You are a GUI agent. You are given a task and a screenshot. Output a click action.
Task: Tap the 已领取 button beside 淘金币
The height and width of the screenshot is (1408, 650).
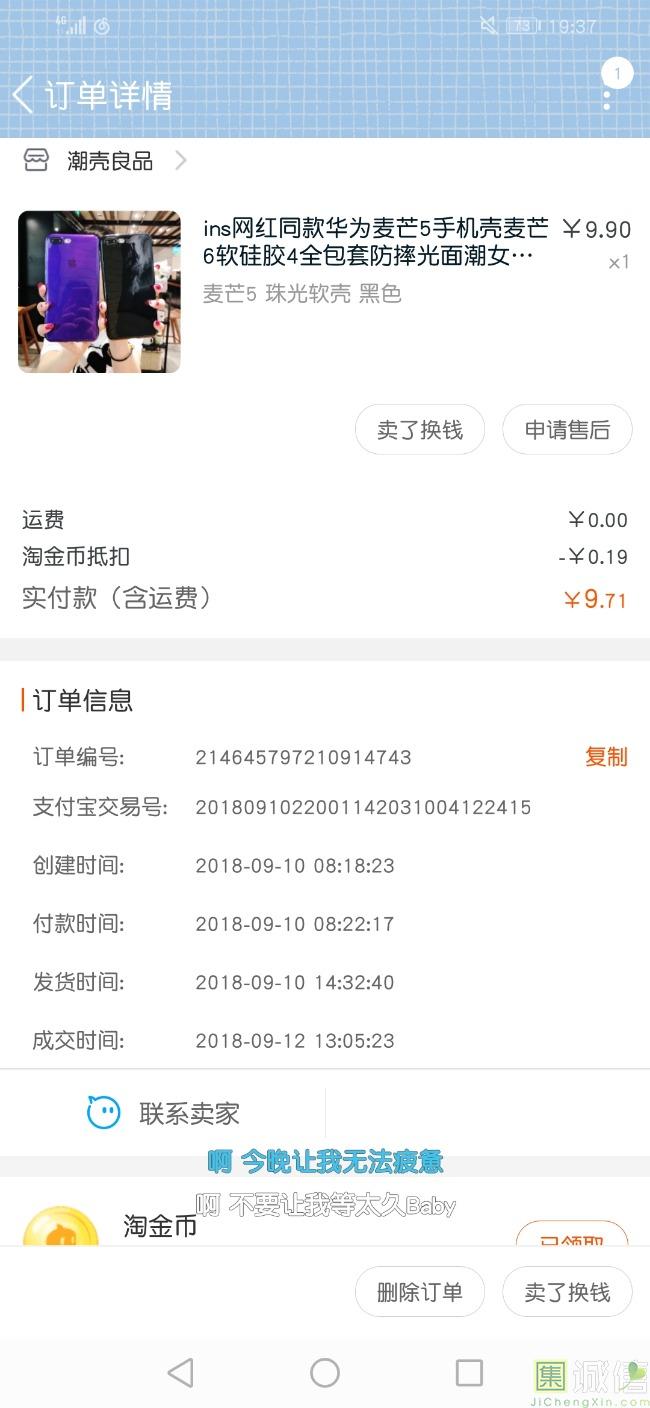572,1235
